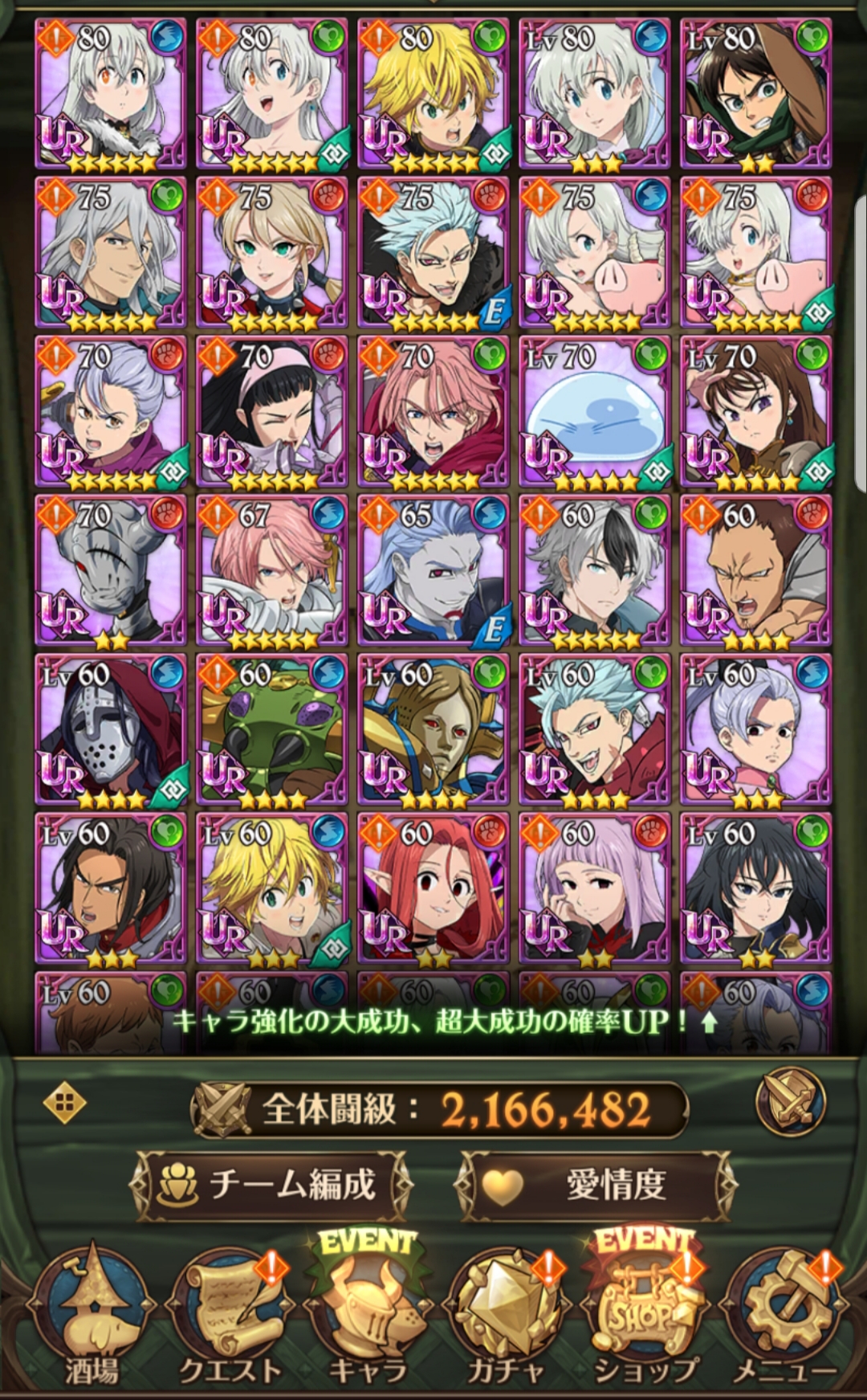
Task: Select the hooded knight helmet character Lv 60
Action: tap(110, 730)
